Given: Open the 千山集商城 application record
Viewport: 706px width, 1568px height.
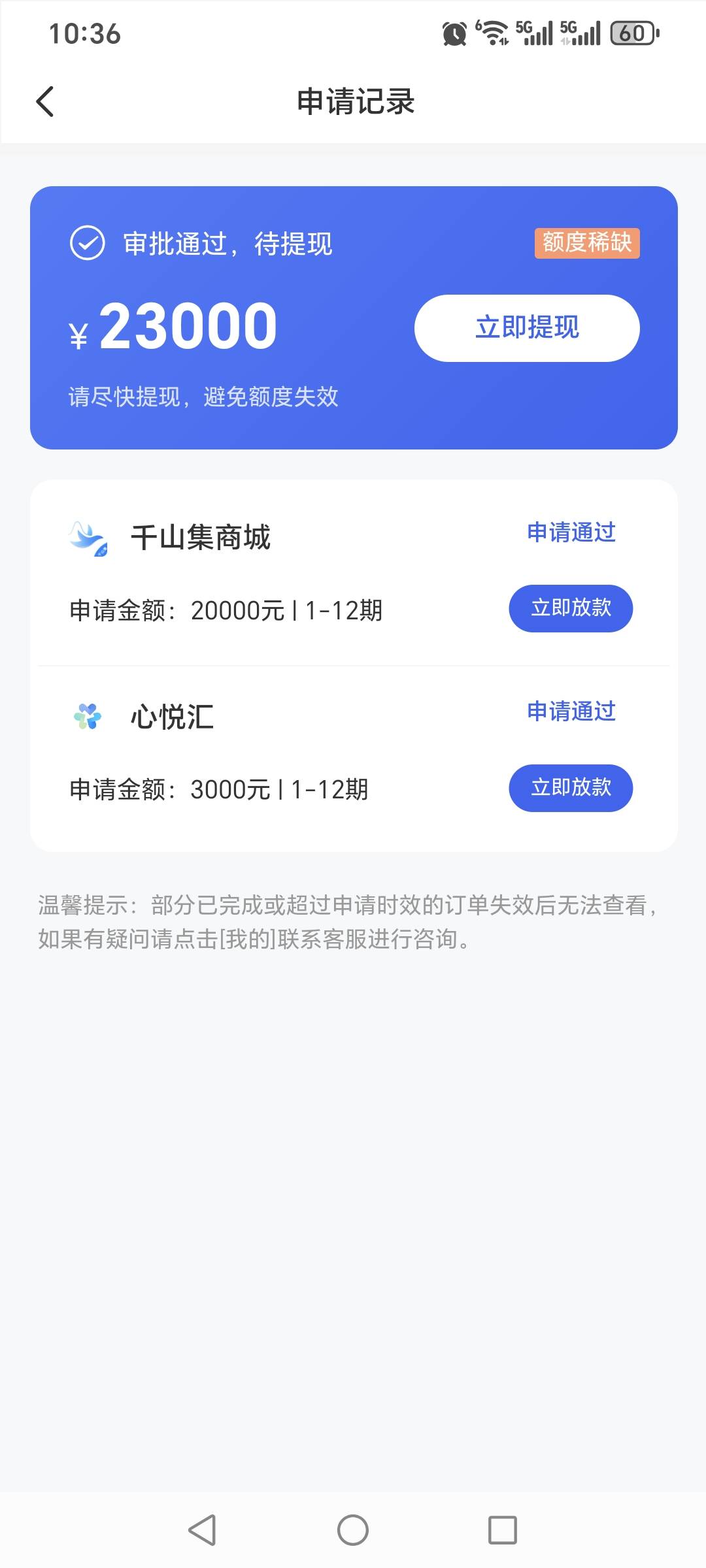Looking at the screenshot, I should [354, 574].
